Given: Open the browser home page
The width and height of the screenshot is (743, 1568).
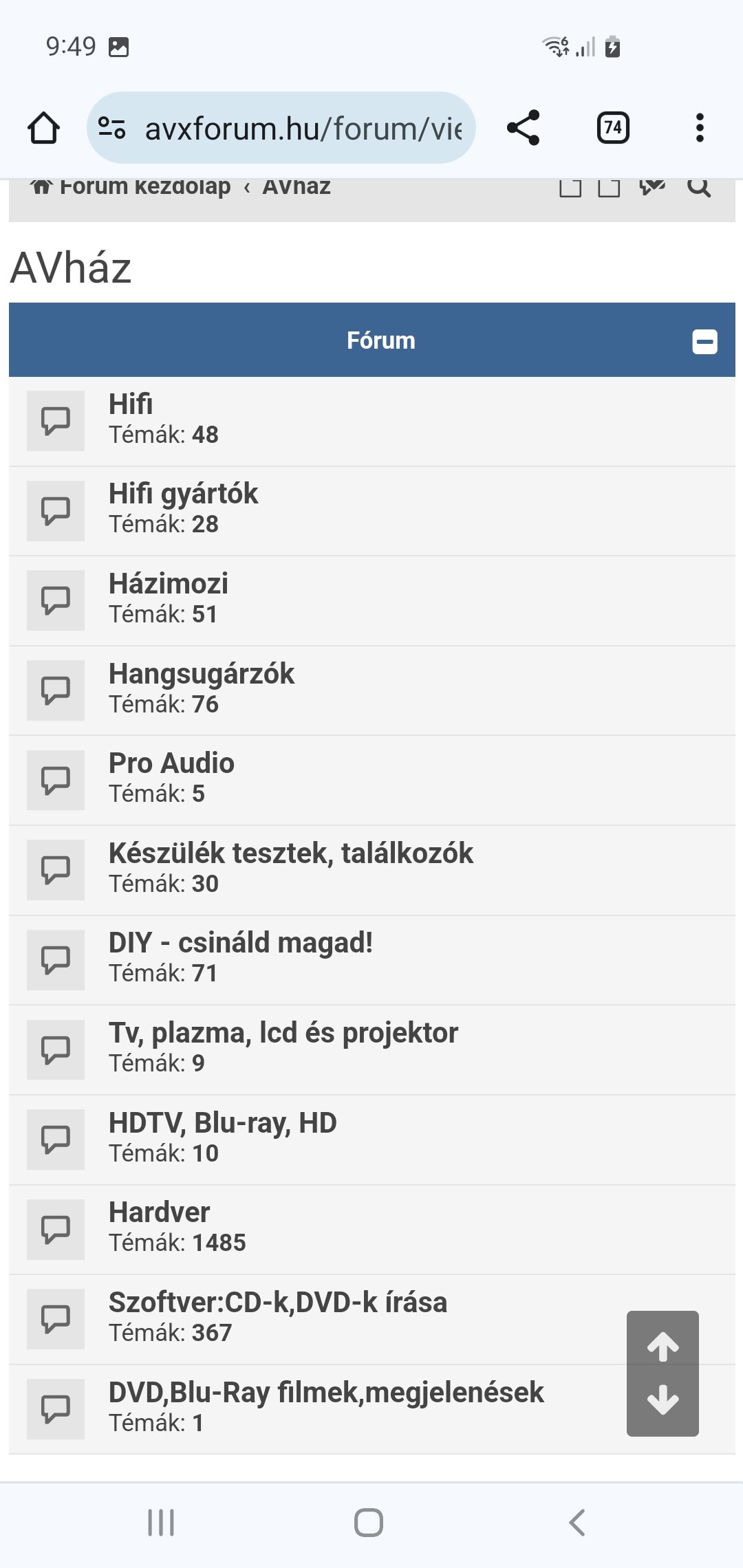Looking at the screenshot, I should pyautogui.click(x=43, y=128).
